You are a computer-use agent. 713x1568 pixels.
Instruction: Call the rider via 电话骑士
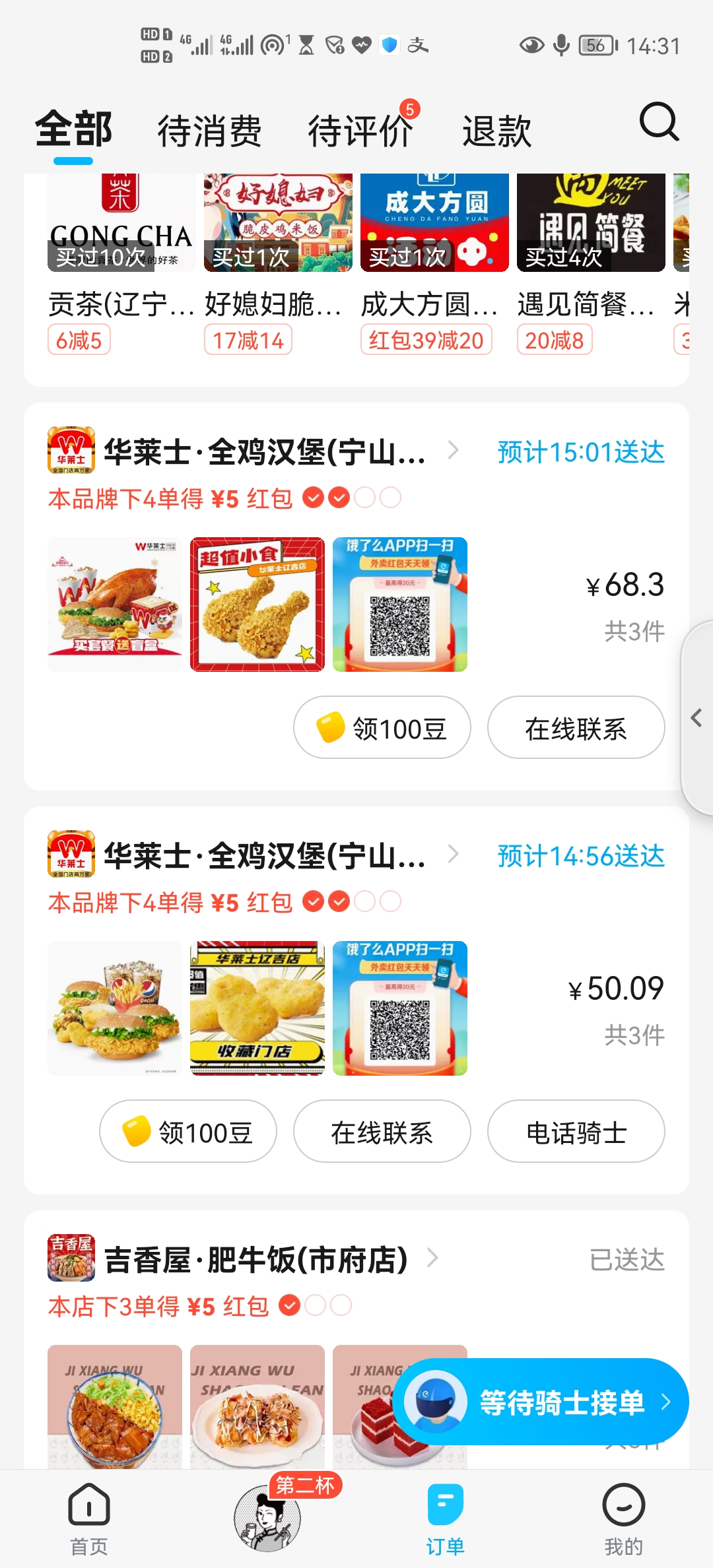tap(576, 1132)
